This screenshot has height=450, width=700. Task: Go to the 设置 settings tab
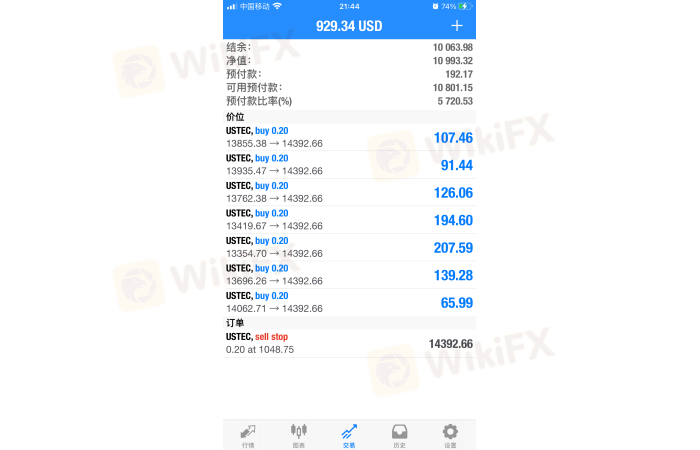450,434
